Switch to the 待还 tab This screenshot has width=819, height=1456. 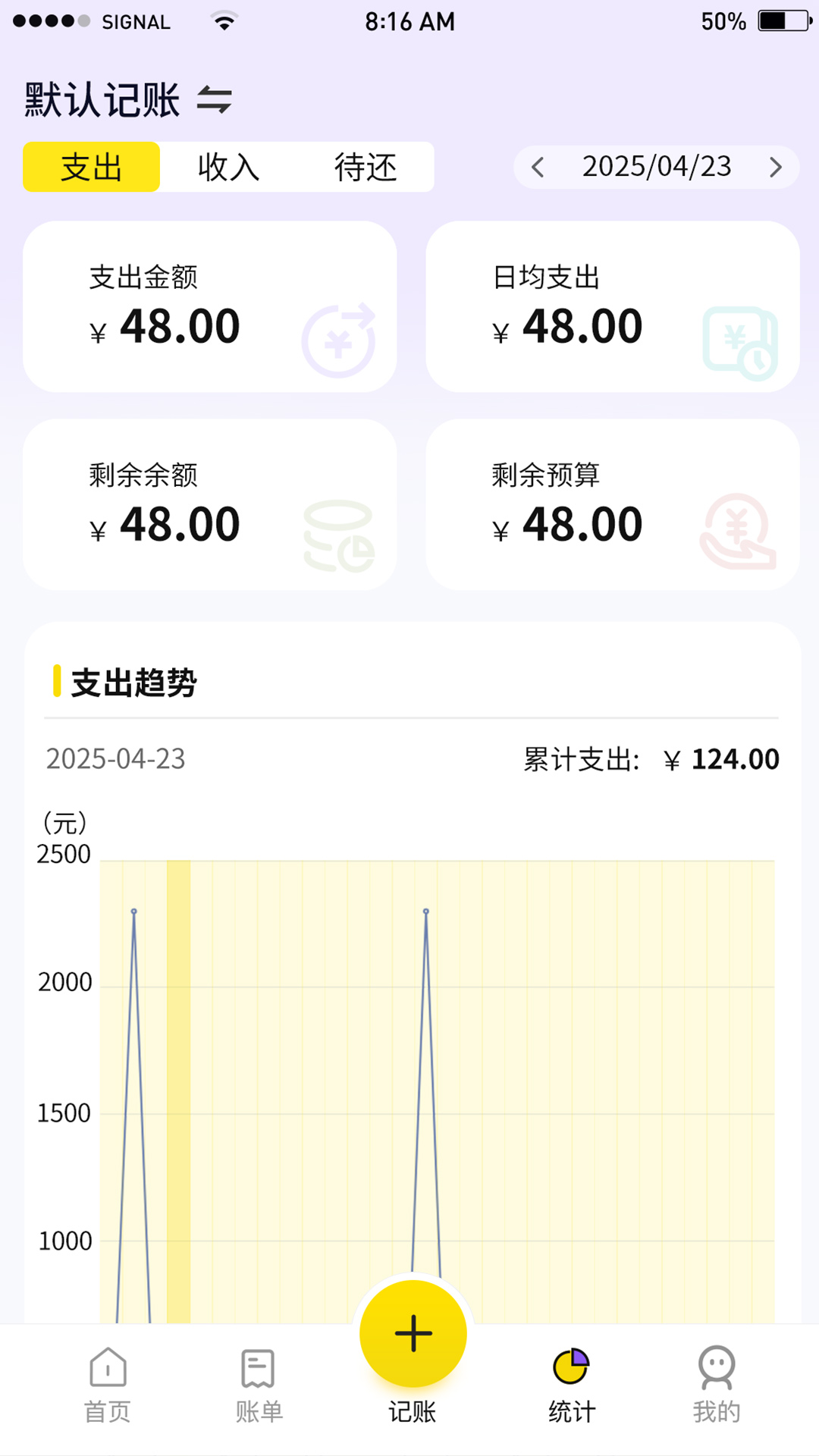[366, 167]
